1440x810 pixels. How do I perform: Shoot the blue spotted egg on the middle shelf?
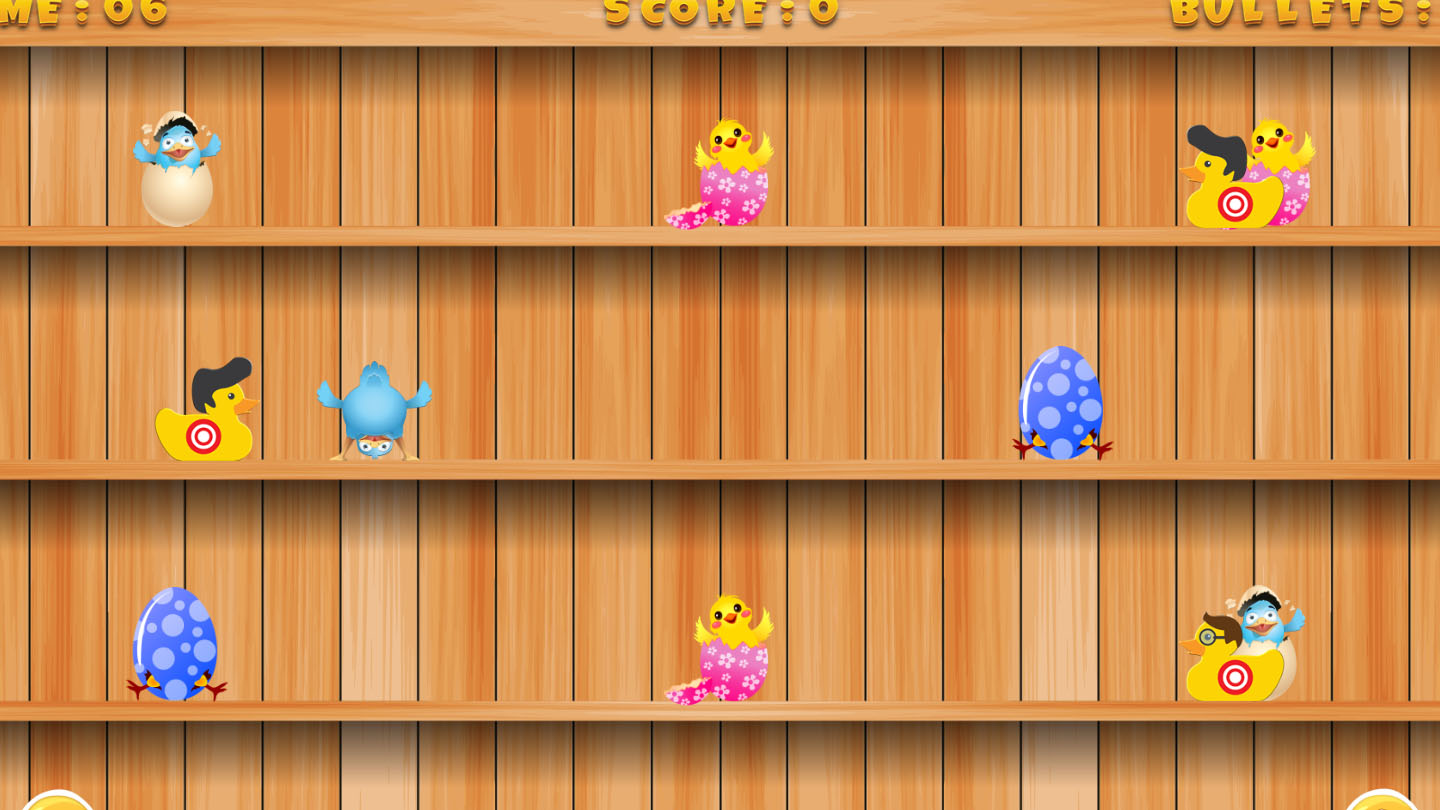1060,404
